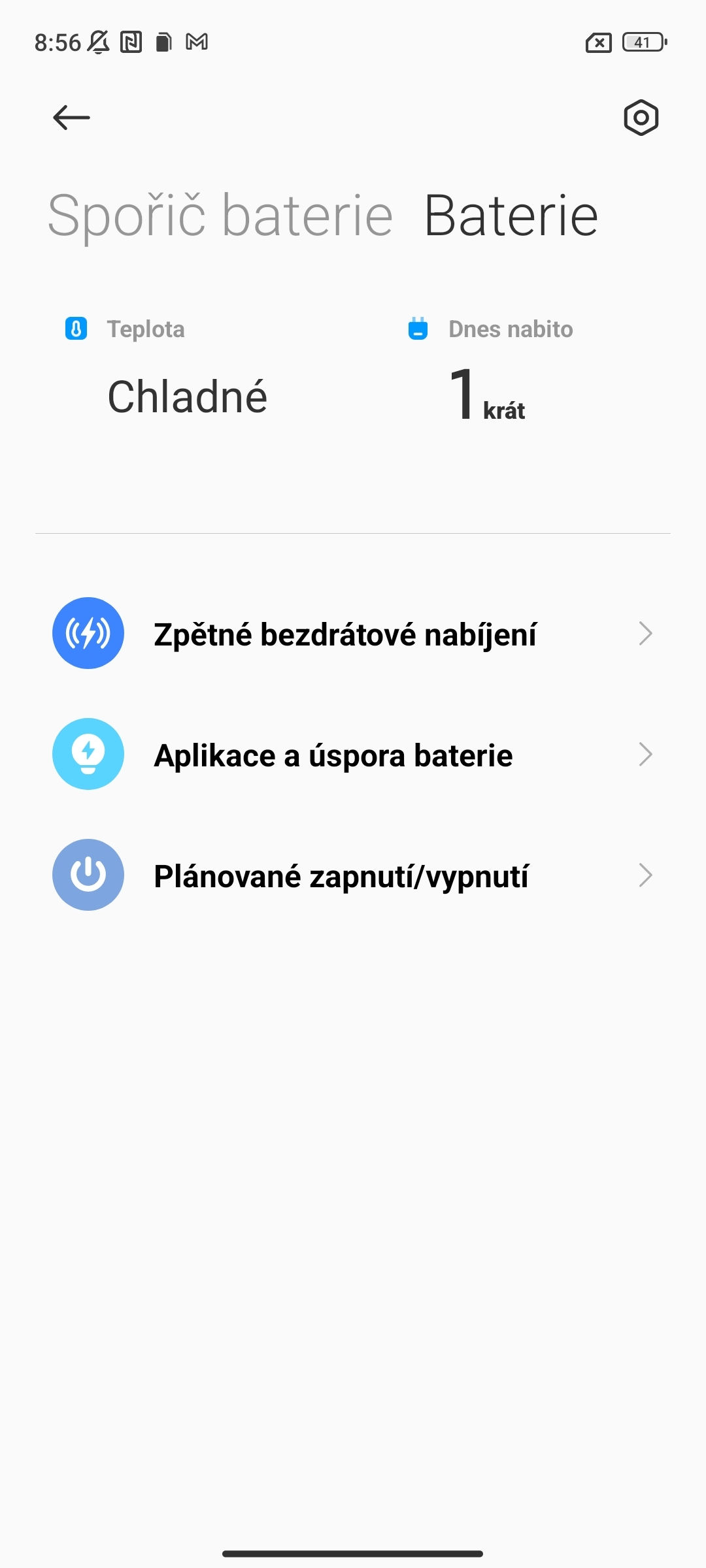Expand Aplikace a úspora baterie settings
This screenshot has height=1568, width=706.
(x=646, y=754)
